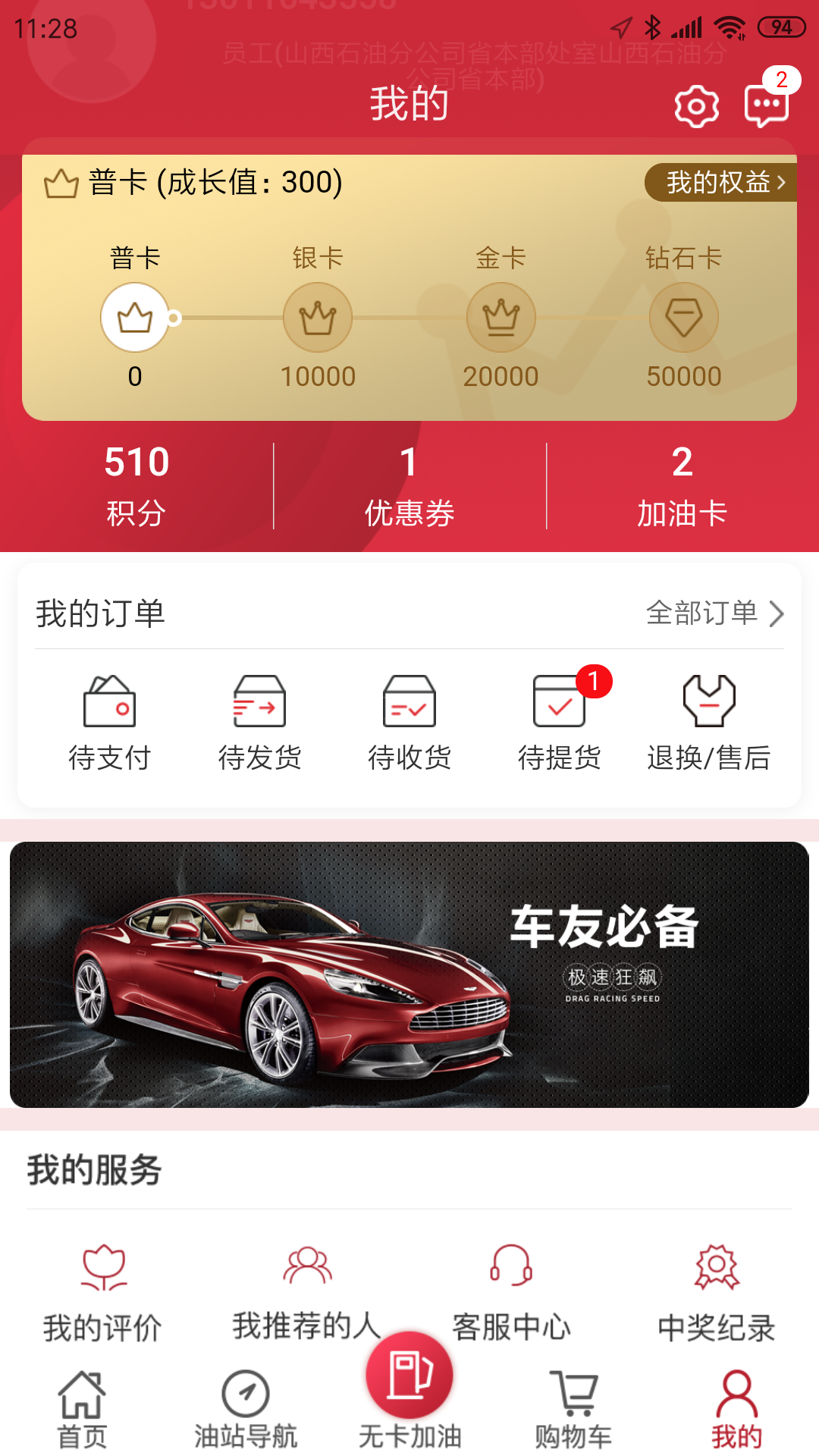
Task: View 全部订单 all orders
Action: point(714,613)
